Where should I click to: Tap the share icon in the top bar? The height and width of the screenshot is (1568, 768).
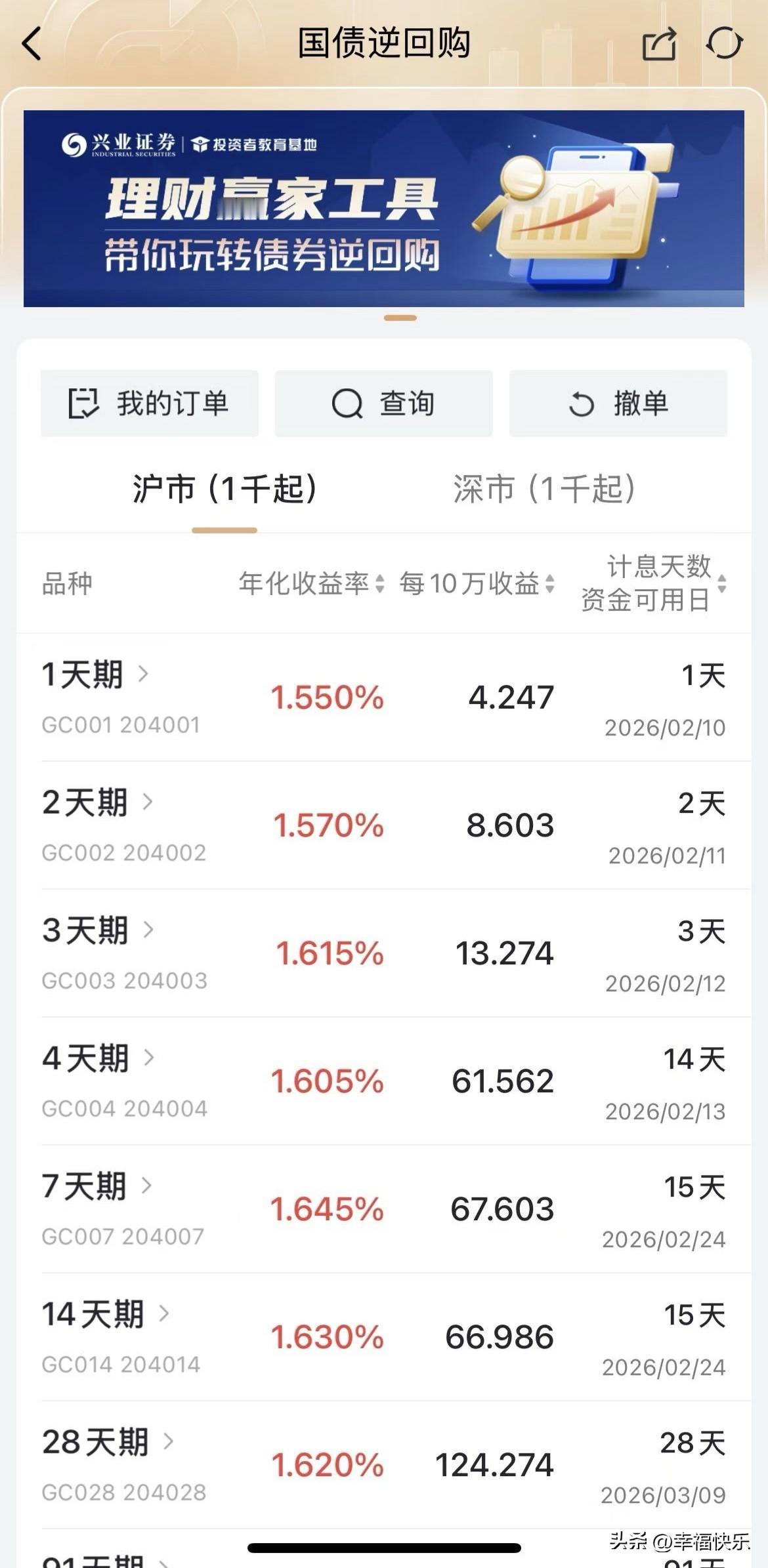coord(660,43)
